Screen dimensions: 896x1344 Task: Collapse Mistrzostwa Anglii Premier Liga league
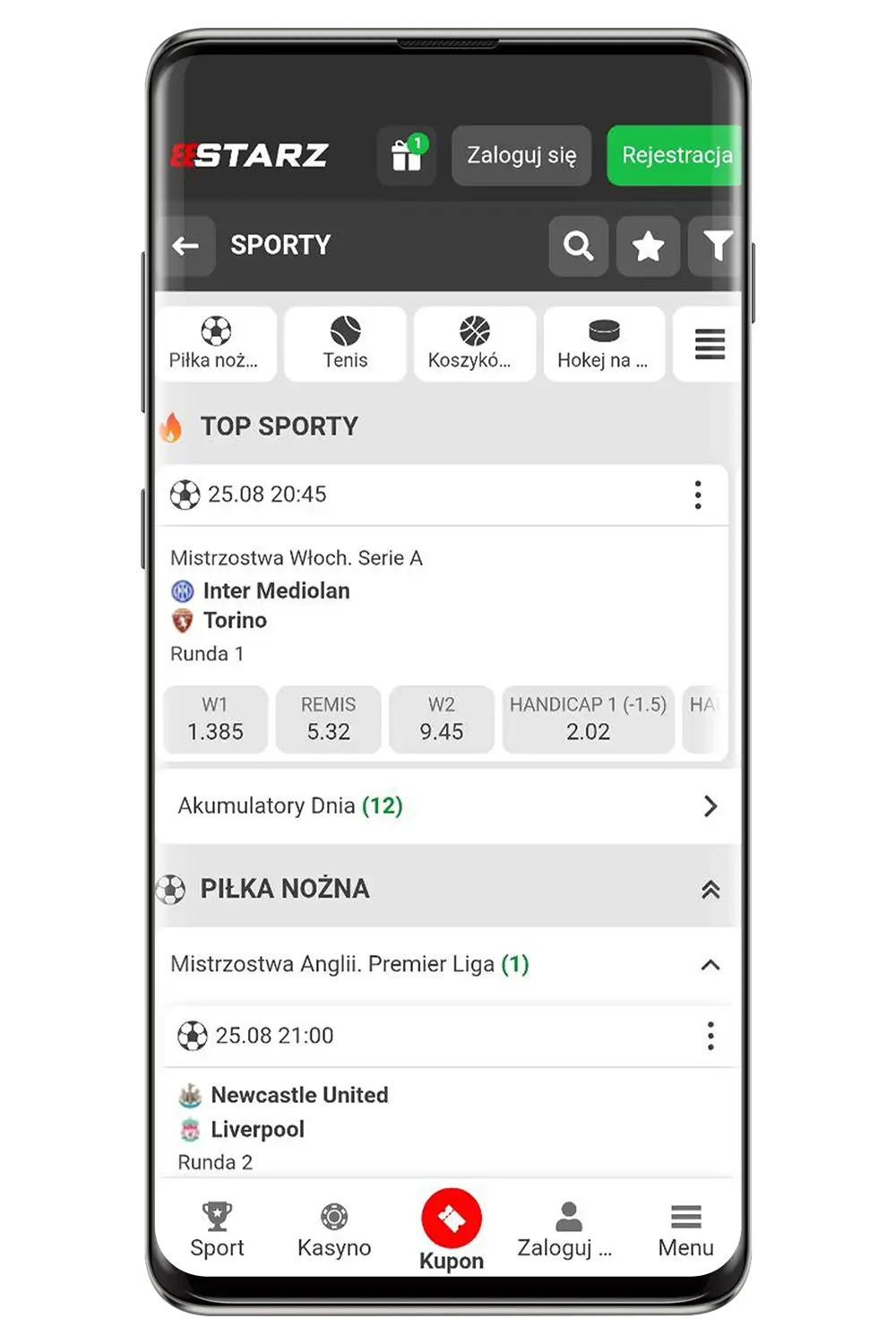[x=711, y=966]
